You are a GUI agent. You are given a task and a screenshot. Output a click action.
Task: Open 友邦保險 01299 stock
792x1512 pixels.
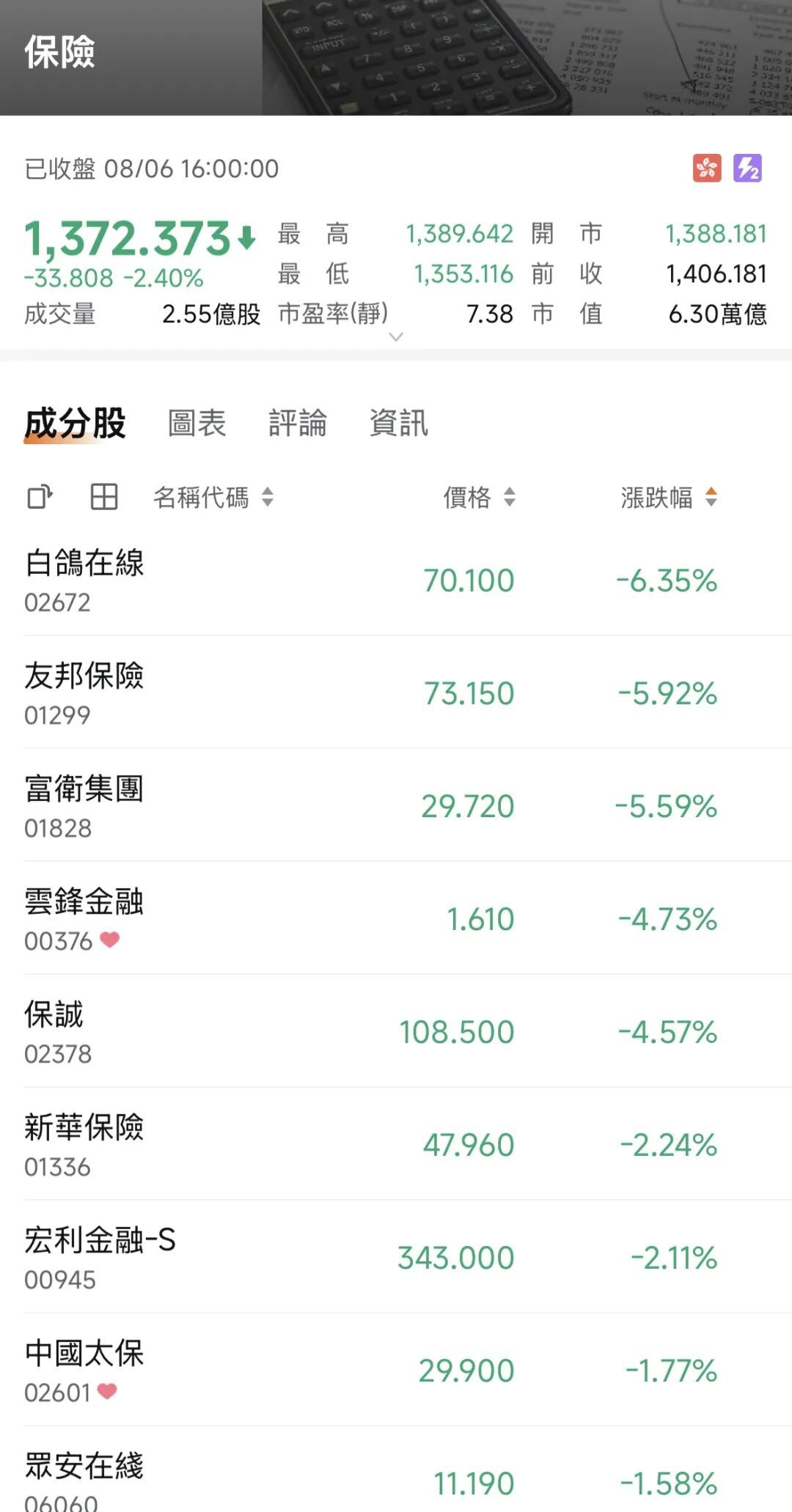coord(396,693)
